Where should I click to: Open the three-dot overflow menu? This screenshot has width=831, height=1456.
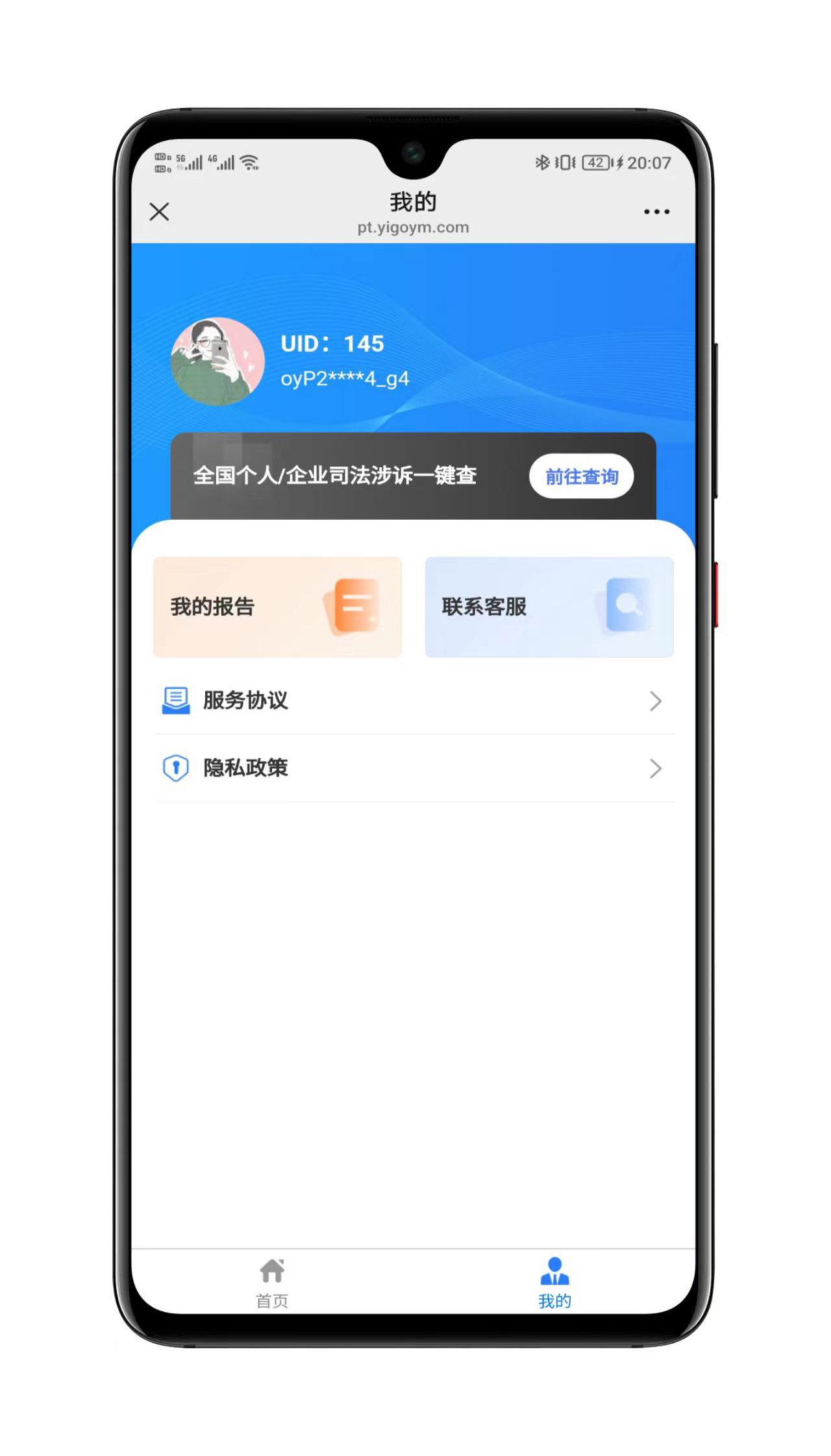pos(656,212)
